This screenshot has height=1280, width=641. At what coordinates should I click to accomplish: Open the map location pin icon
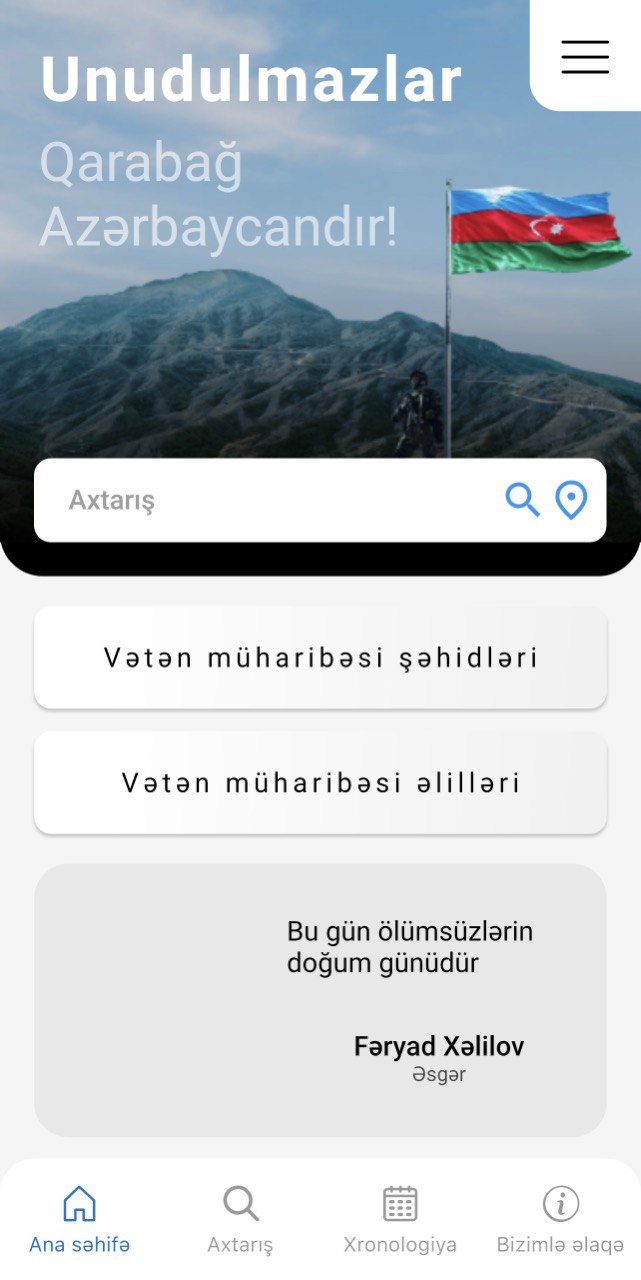click(x=571, y=500)
